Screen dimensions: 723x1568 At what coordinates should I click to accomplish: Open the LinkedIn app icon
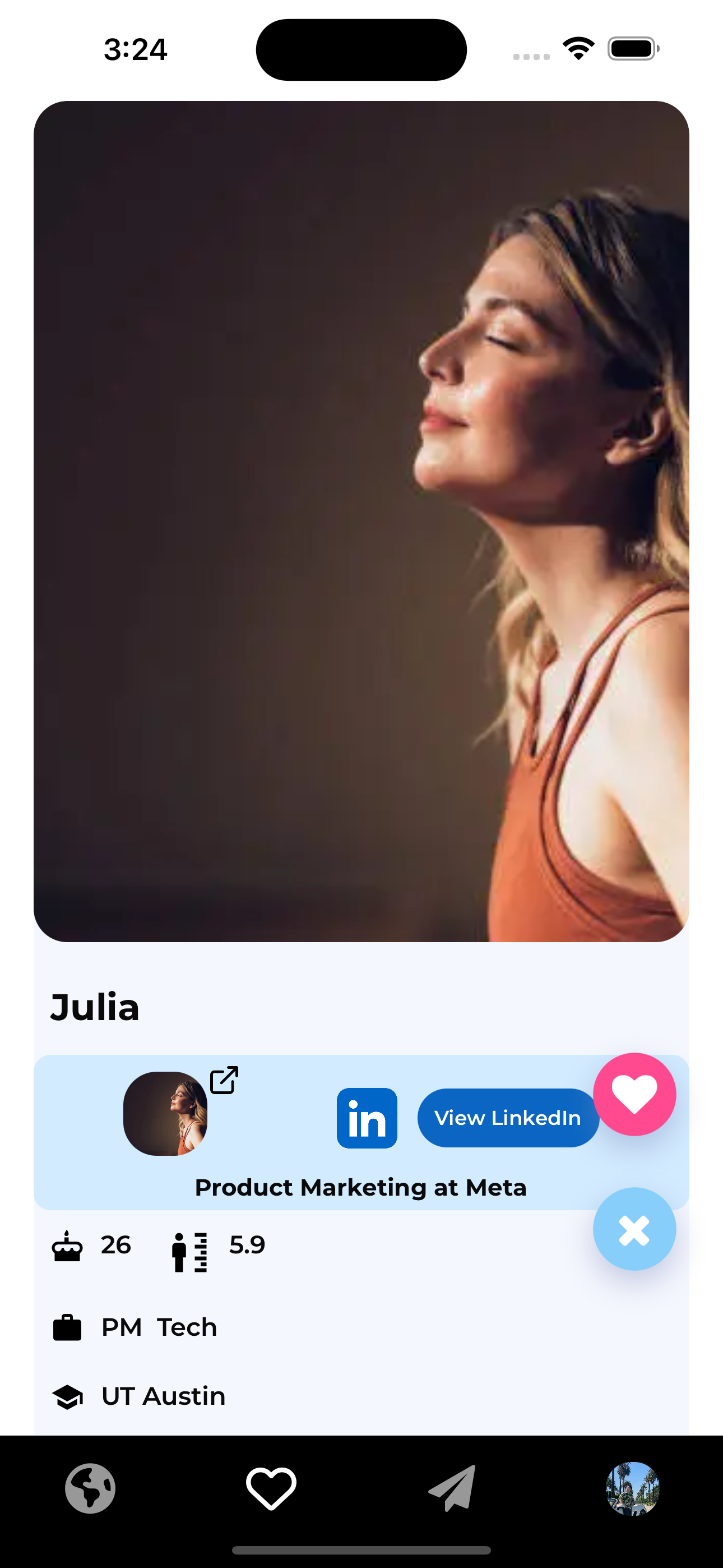367,1118
